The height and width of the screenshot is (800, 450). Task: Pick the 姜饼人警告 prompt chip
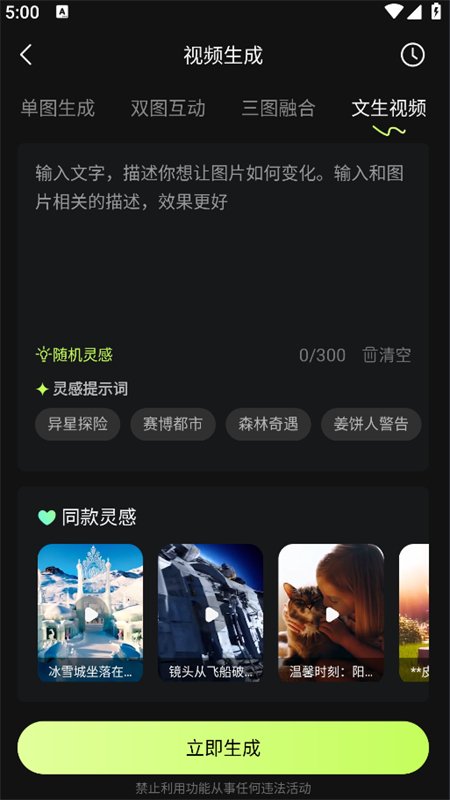[x=371, y=424]
